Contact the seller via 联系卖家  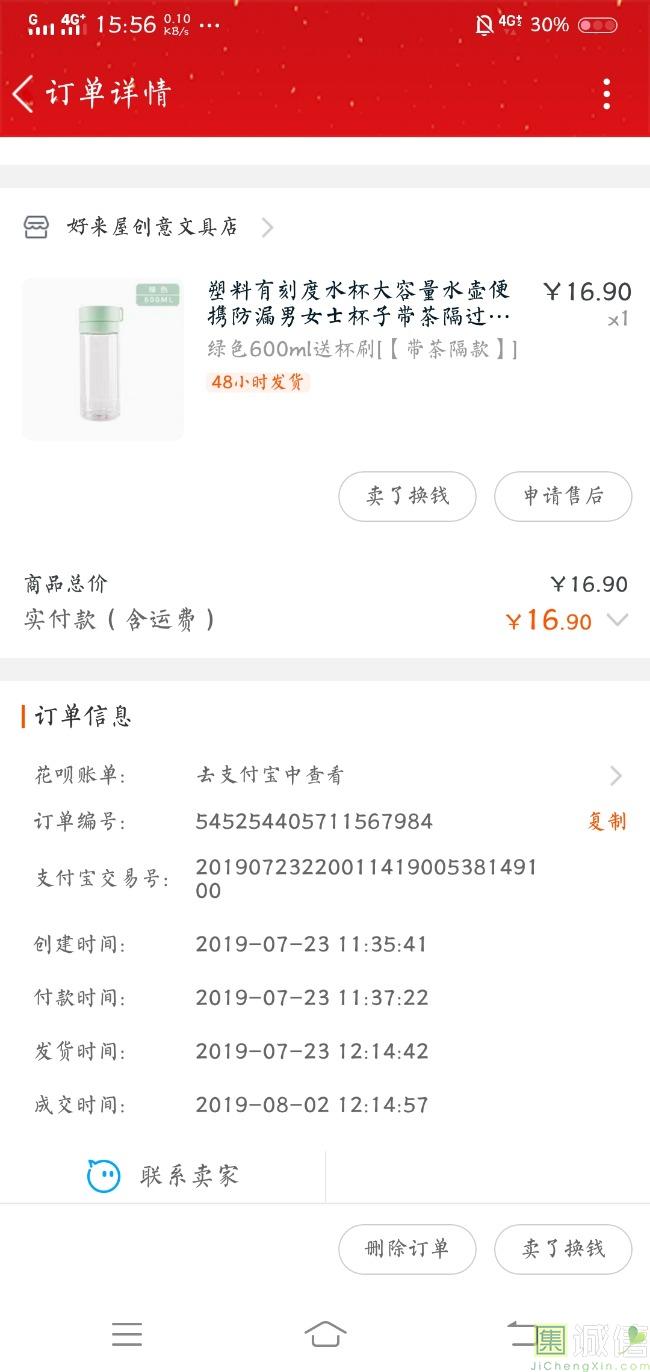pos(163,1176)
